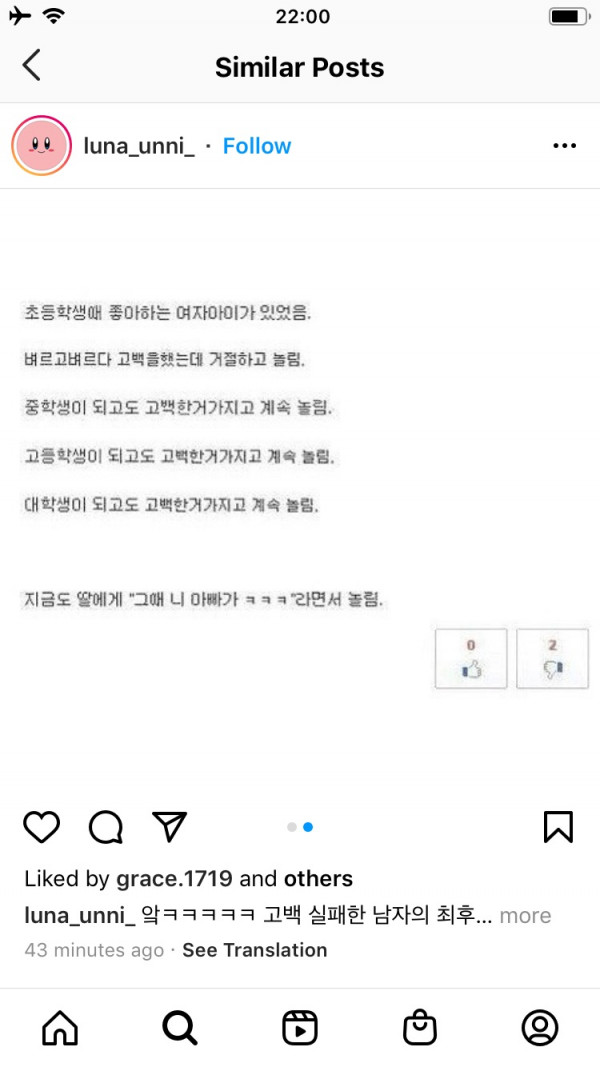Open luna_unni_ username in post header
This screenshot has height=1067, width=600.
point(139,146)
